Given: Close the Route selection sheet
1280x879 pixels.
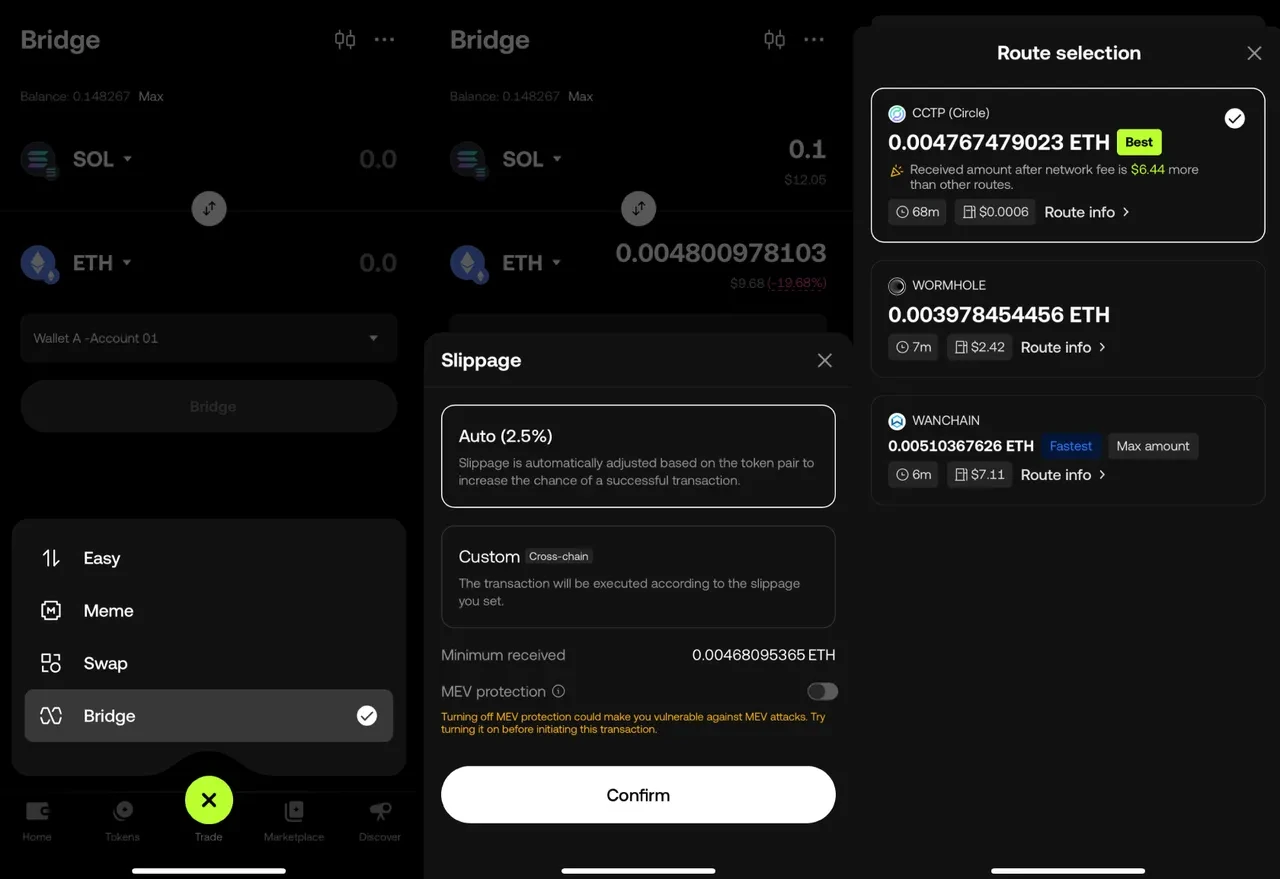Looking at the screenshot, I should click(1254, 53).
